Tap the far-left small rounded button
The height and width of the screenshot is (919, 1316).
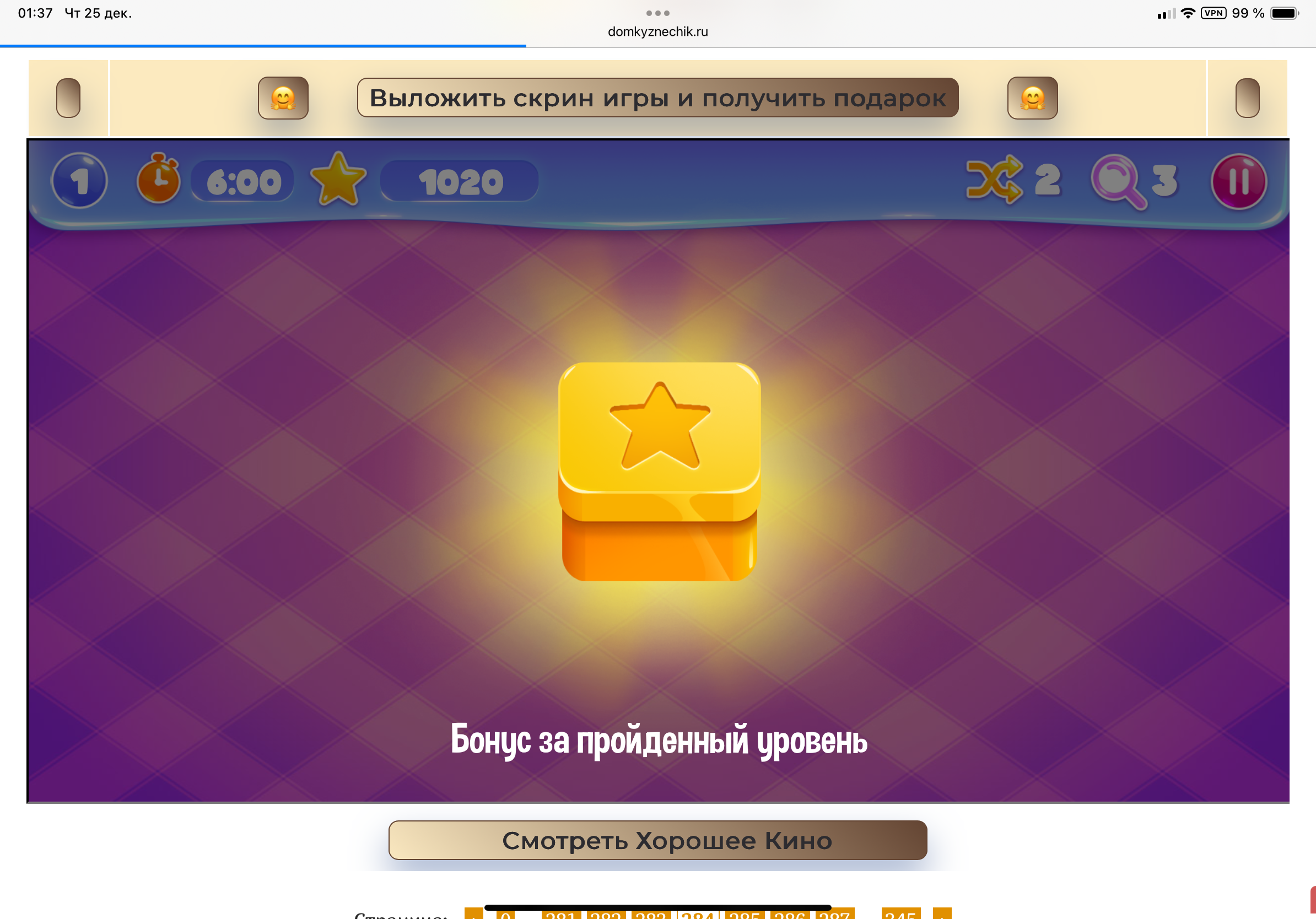[x=68, y=98]
